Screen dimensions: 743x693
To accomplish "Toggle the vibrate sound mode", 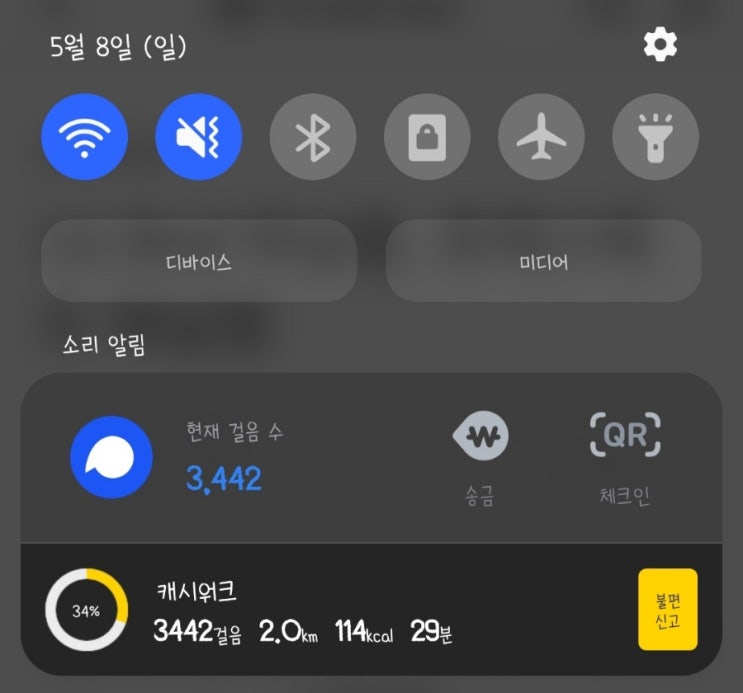I will pyautogui.click(x=199, y=137).
